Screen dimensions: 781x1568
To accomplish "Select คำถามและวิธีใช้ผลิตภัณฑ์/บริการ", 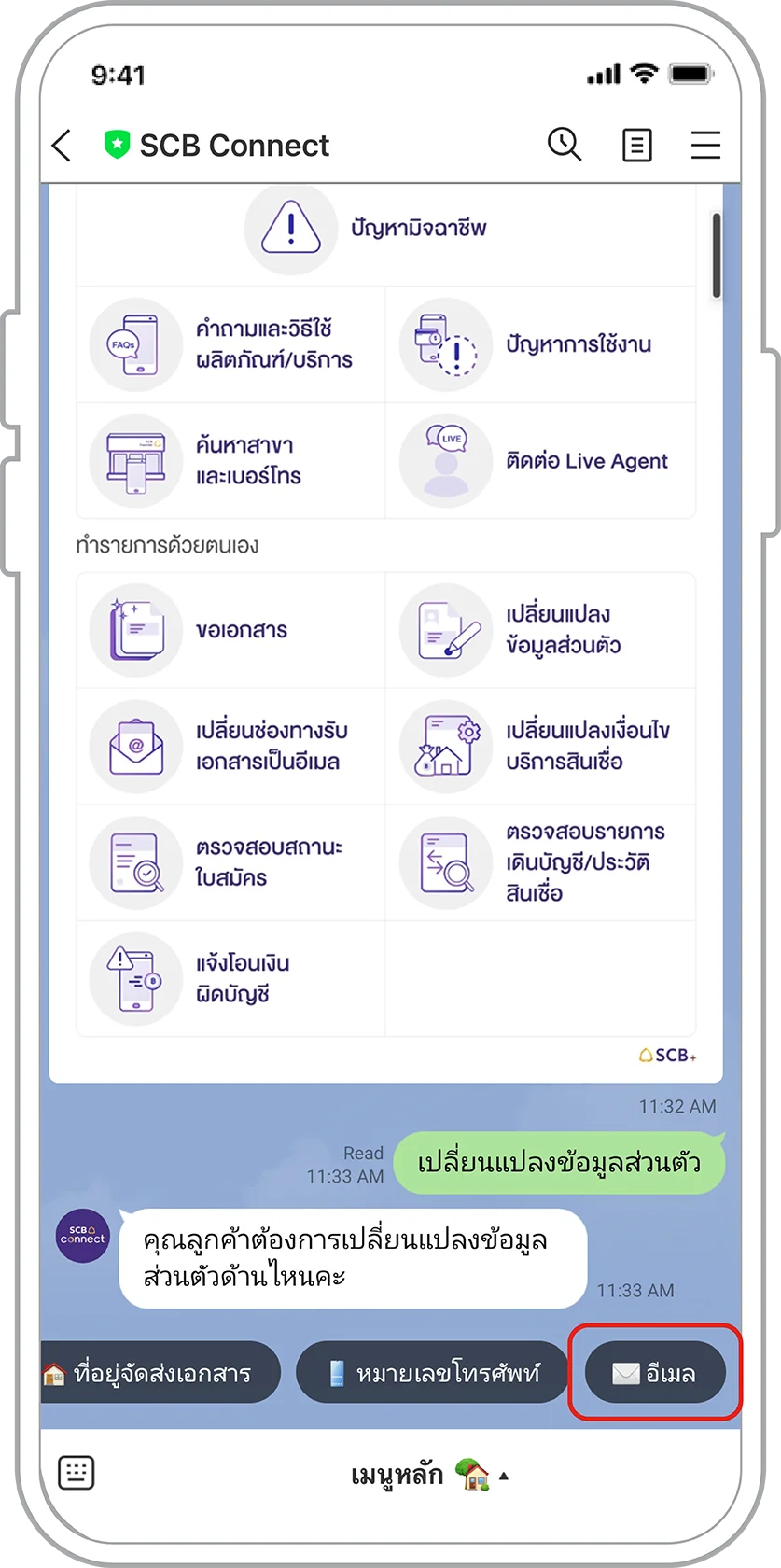I will tap(230, 344).
